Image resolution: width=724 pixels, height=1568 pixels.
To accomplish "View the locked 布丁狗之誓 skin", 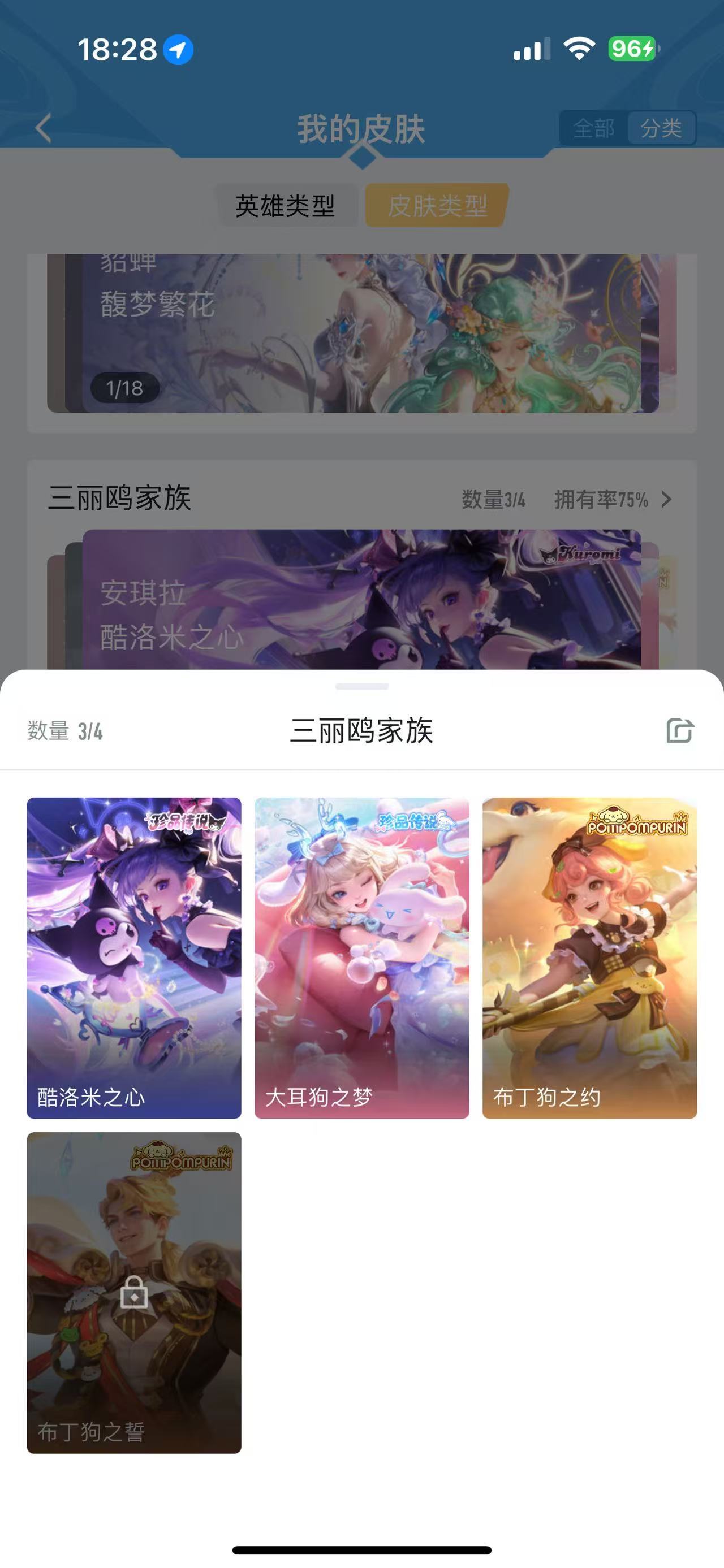I will 134,1292.
